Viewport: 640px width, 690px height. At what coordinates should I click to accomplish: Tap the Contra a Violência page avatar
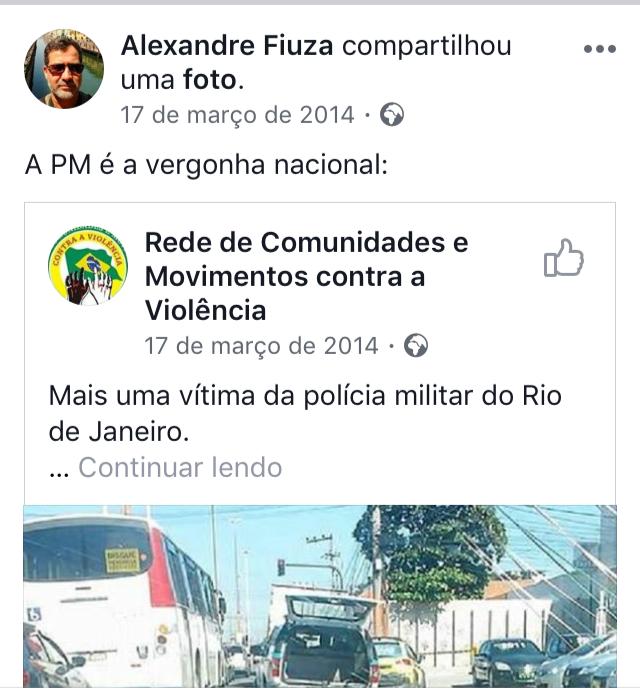[x=88, y=265]
